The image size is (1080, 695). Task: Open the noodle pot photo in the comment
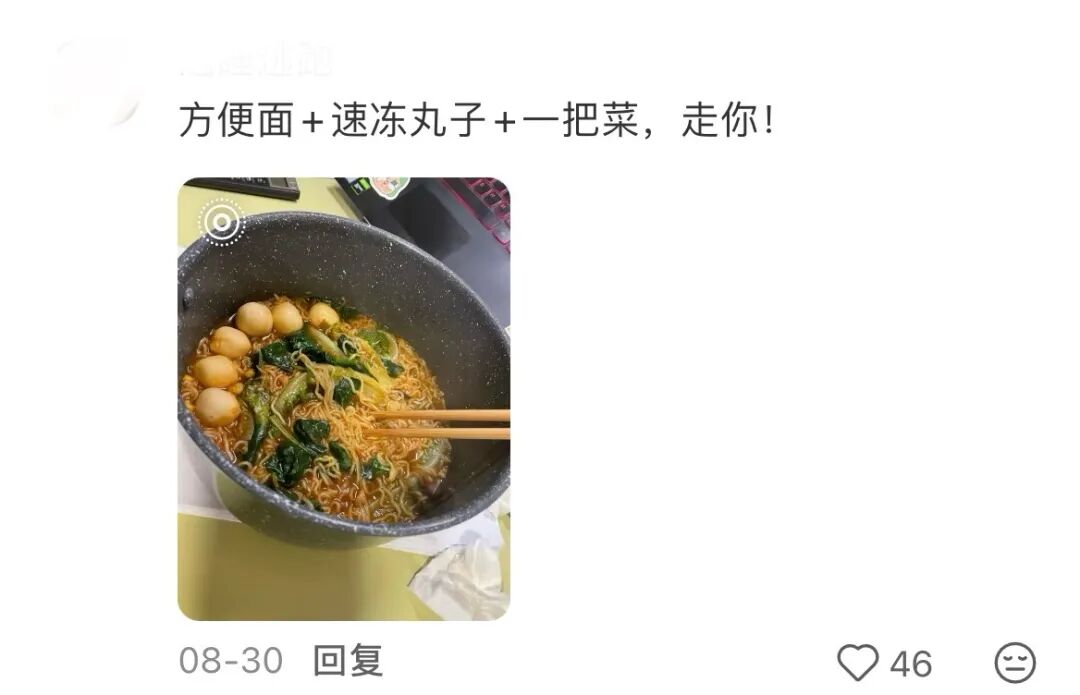pyautogui.click(x=343, y=398)
